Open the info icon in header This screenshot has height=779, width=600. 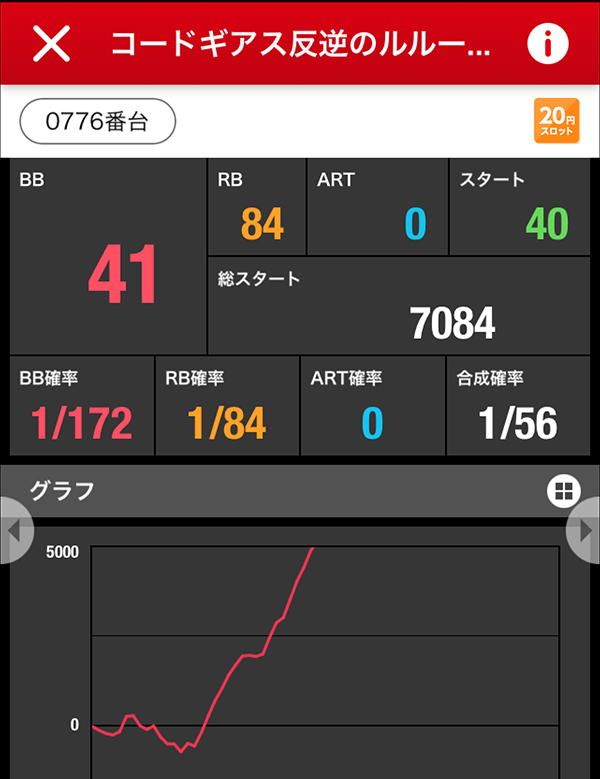tap(547, 43)
